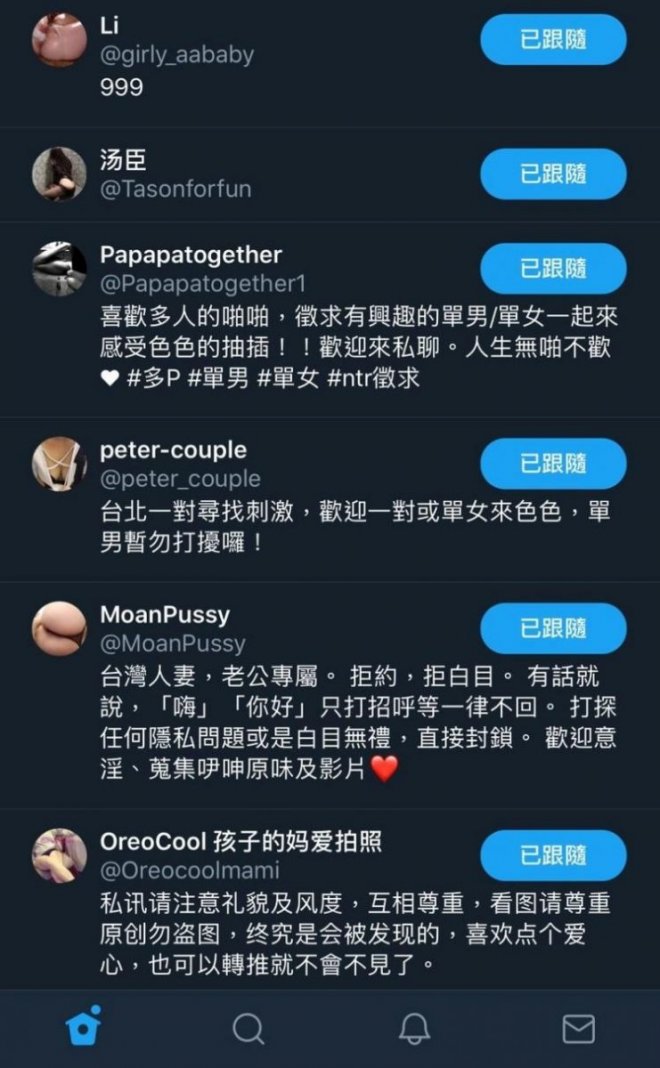This screenshot has height=1068, width=660.
Task: Toggle the 已跟隨 button for peter-couple
Action: pos(553,463)
